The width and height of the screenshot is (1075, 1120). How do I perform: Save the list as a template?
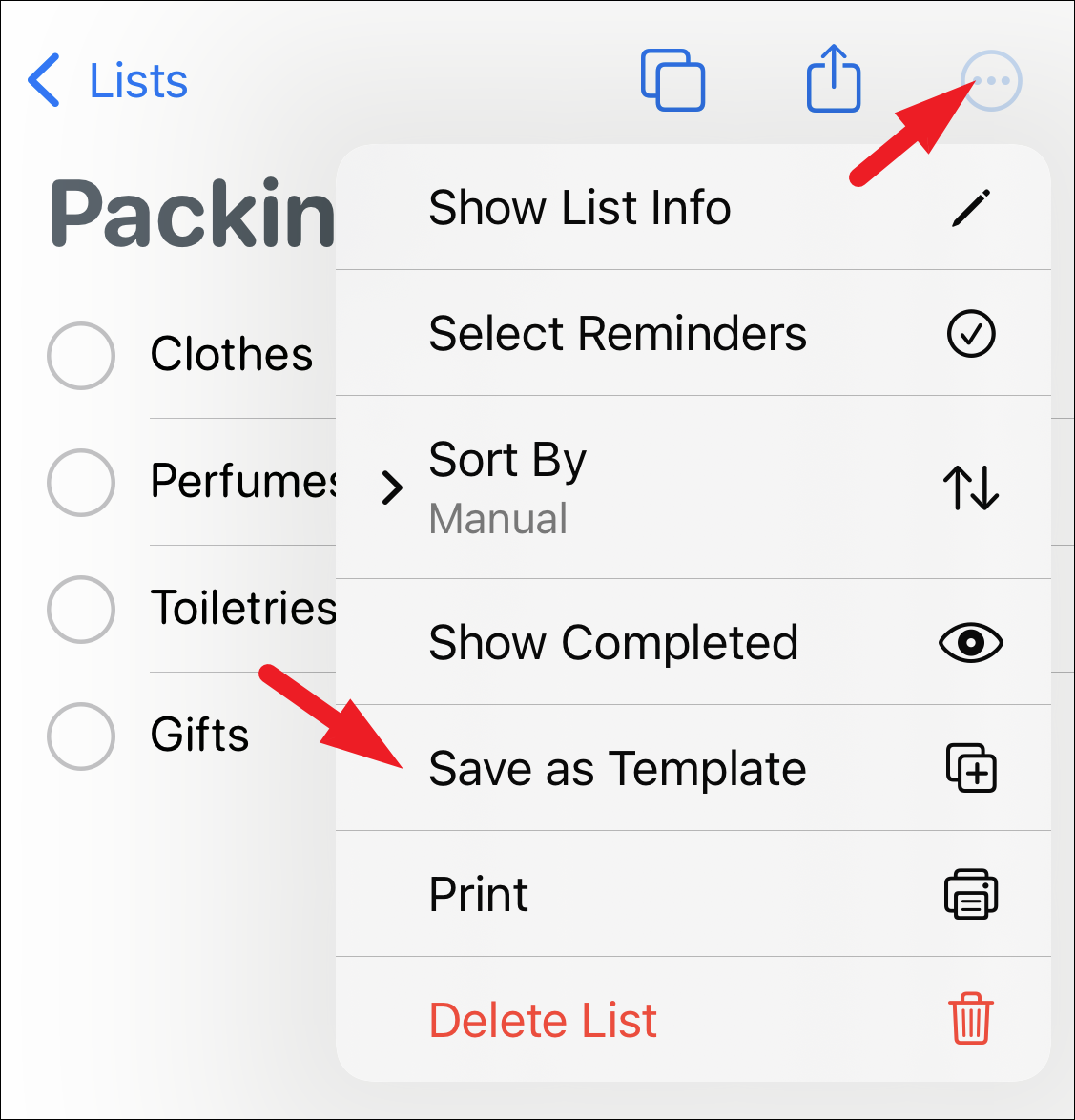(693, 769)
